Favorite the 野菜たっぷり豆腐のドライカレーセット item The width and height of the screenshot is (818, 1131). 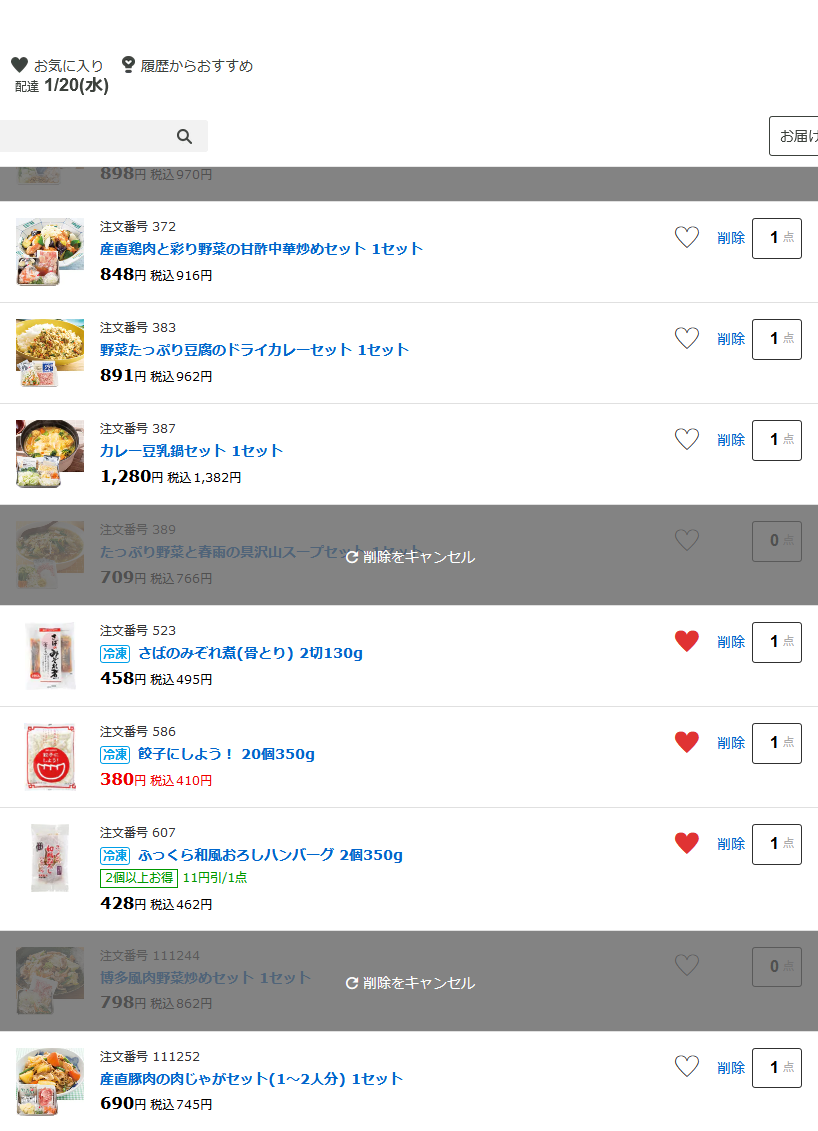pos(686,338)
